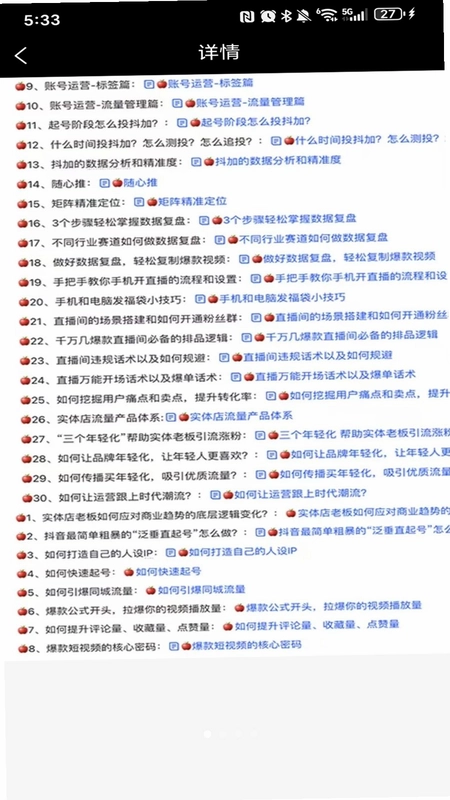Go back from the 详情 page
This screenshot has width=450, height=800.
click(x=21, y=55)
